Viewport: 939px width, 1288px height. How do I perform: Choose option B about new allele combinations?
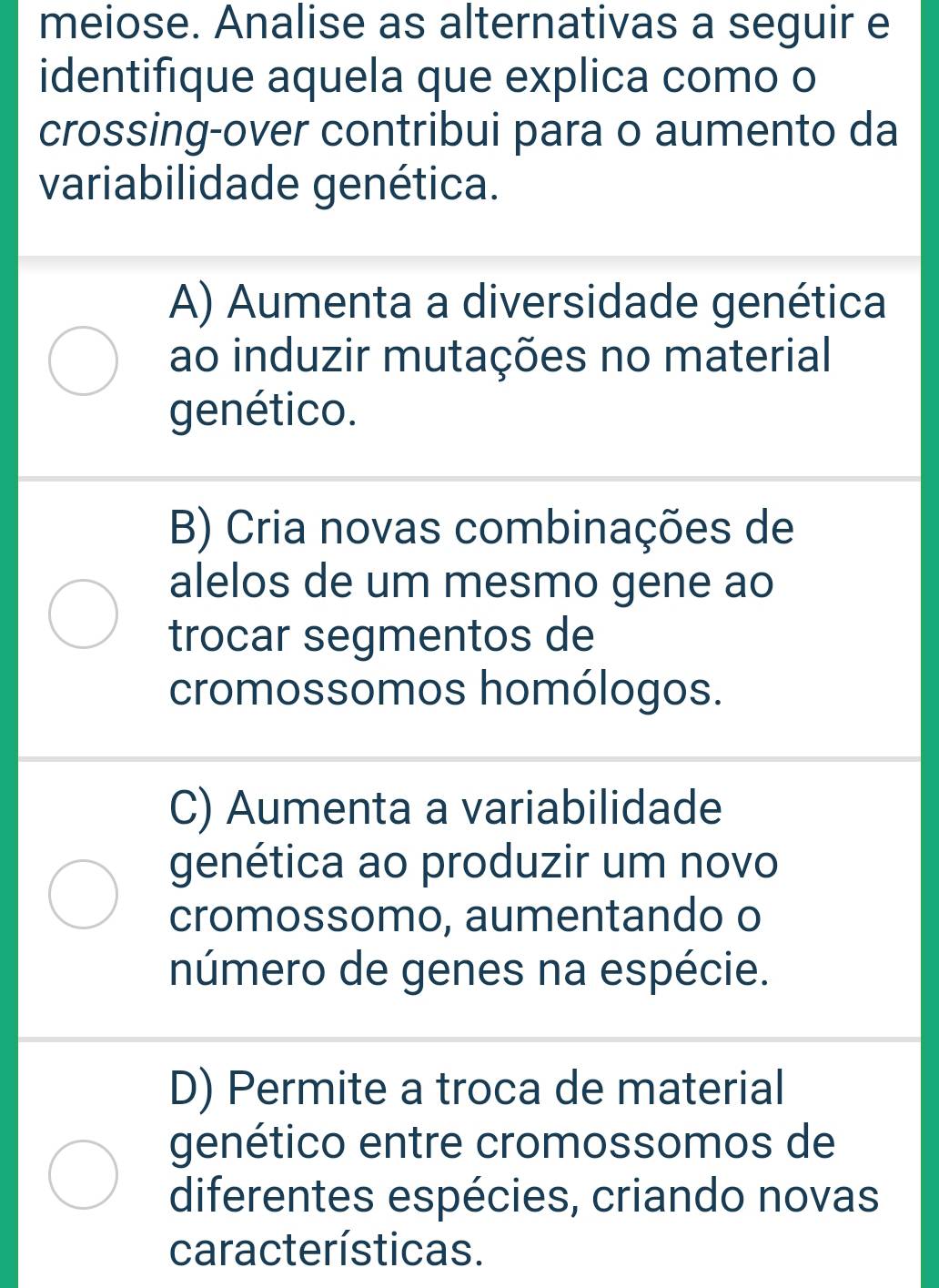pos(83,614)
